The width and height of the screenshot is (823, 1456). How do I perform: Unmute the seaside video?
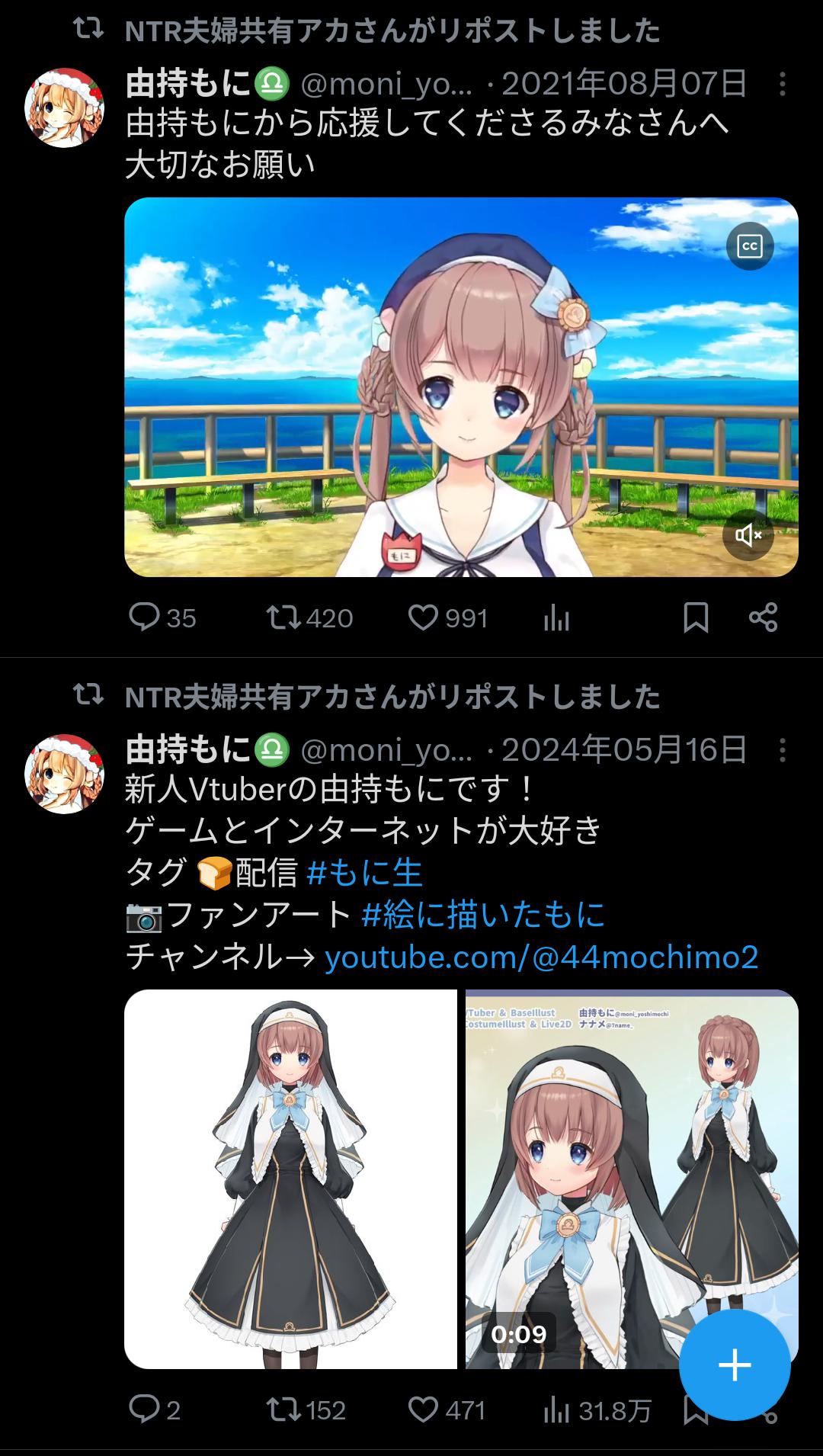(748, 535)
